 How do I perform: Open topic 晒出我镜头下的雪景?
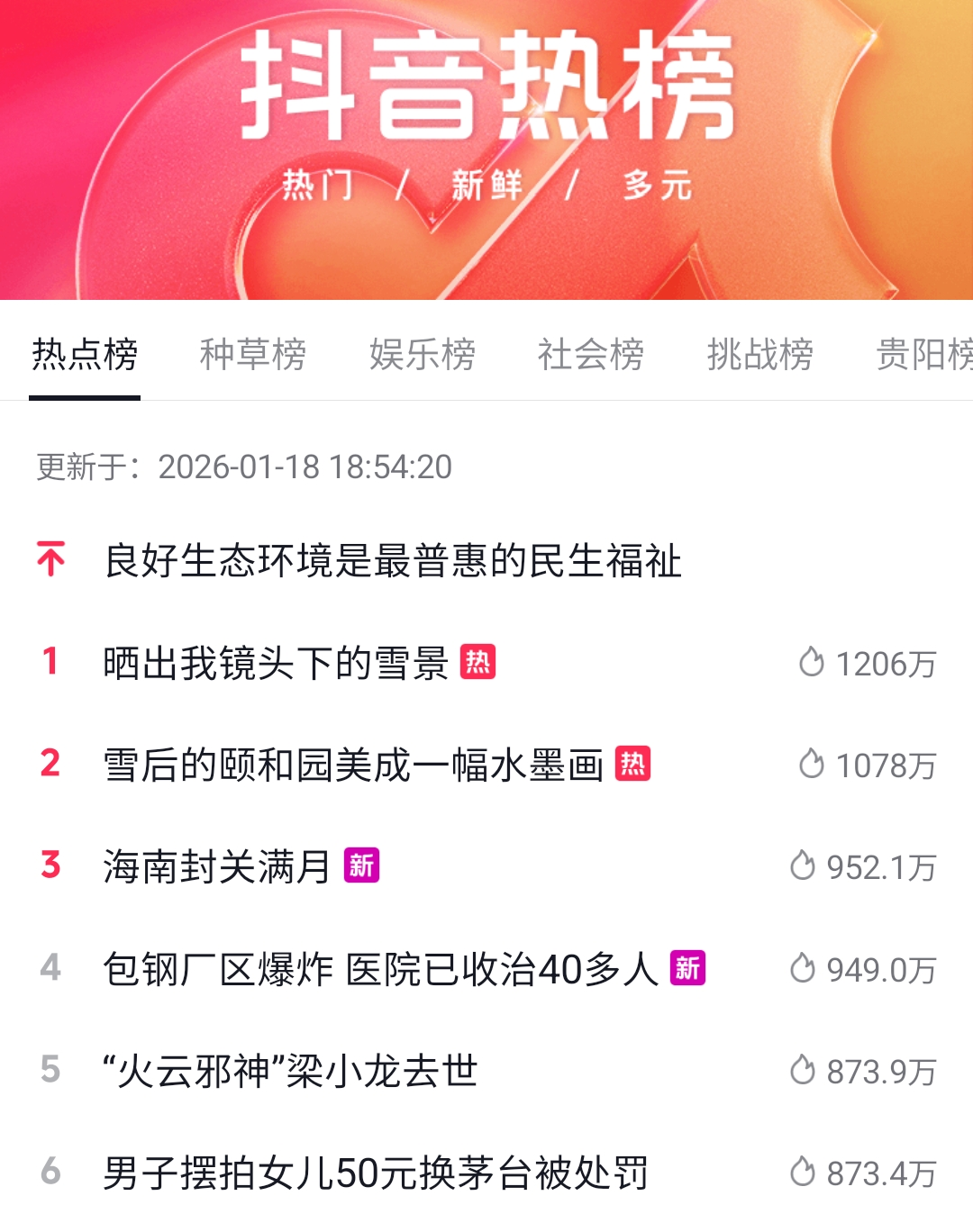276,664
